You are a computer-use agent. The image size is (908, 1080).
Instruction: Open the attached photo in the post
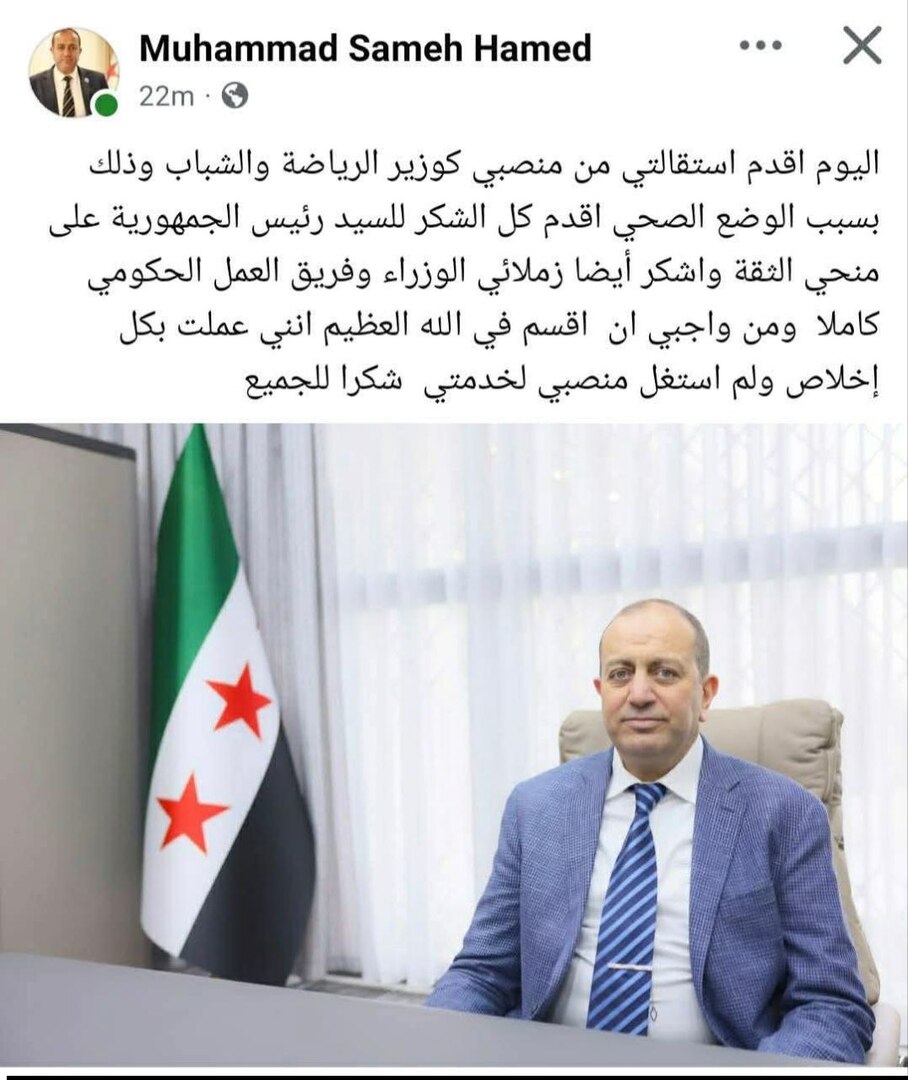454,745
